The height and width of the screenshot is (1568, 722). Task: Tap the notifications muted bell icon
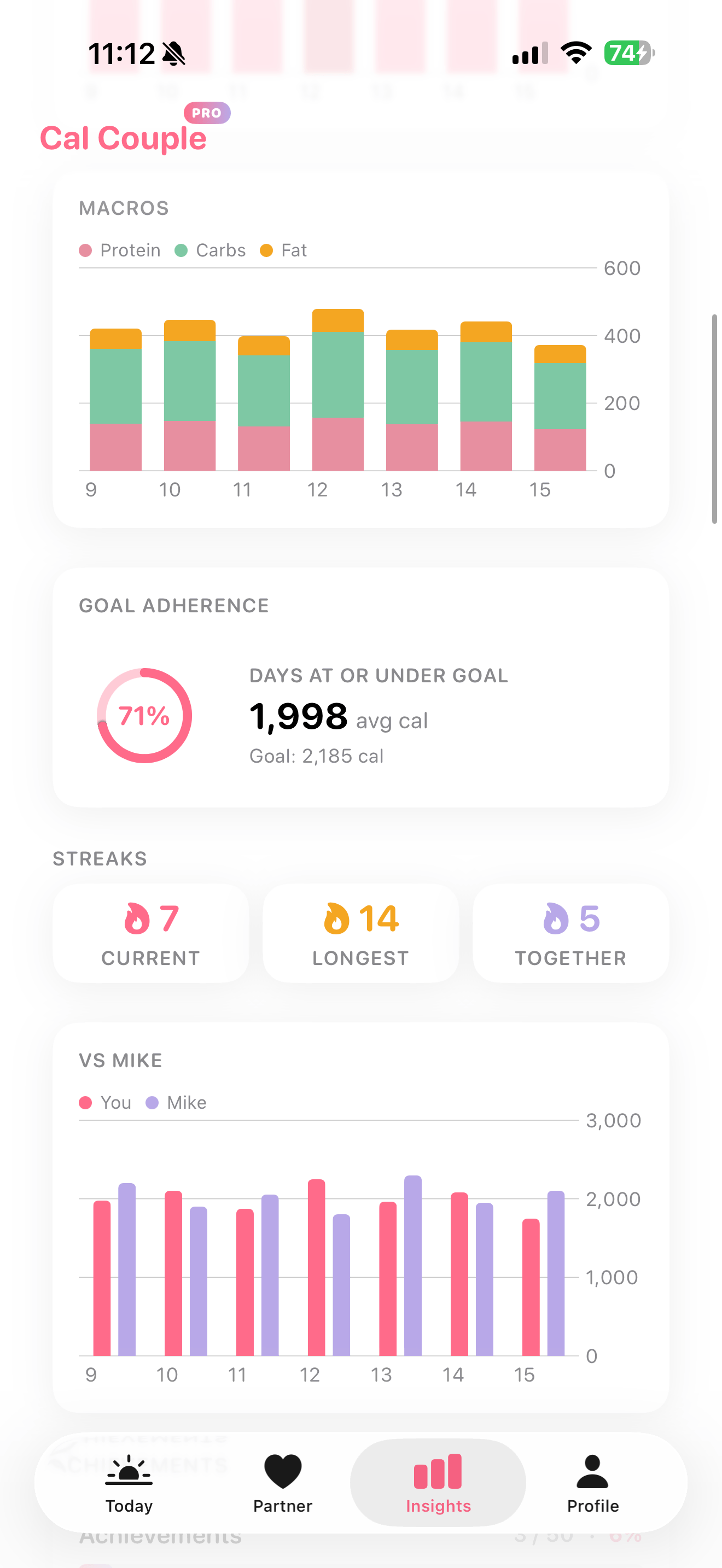[x=173, y=54]
